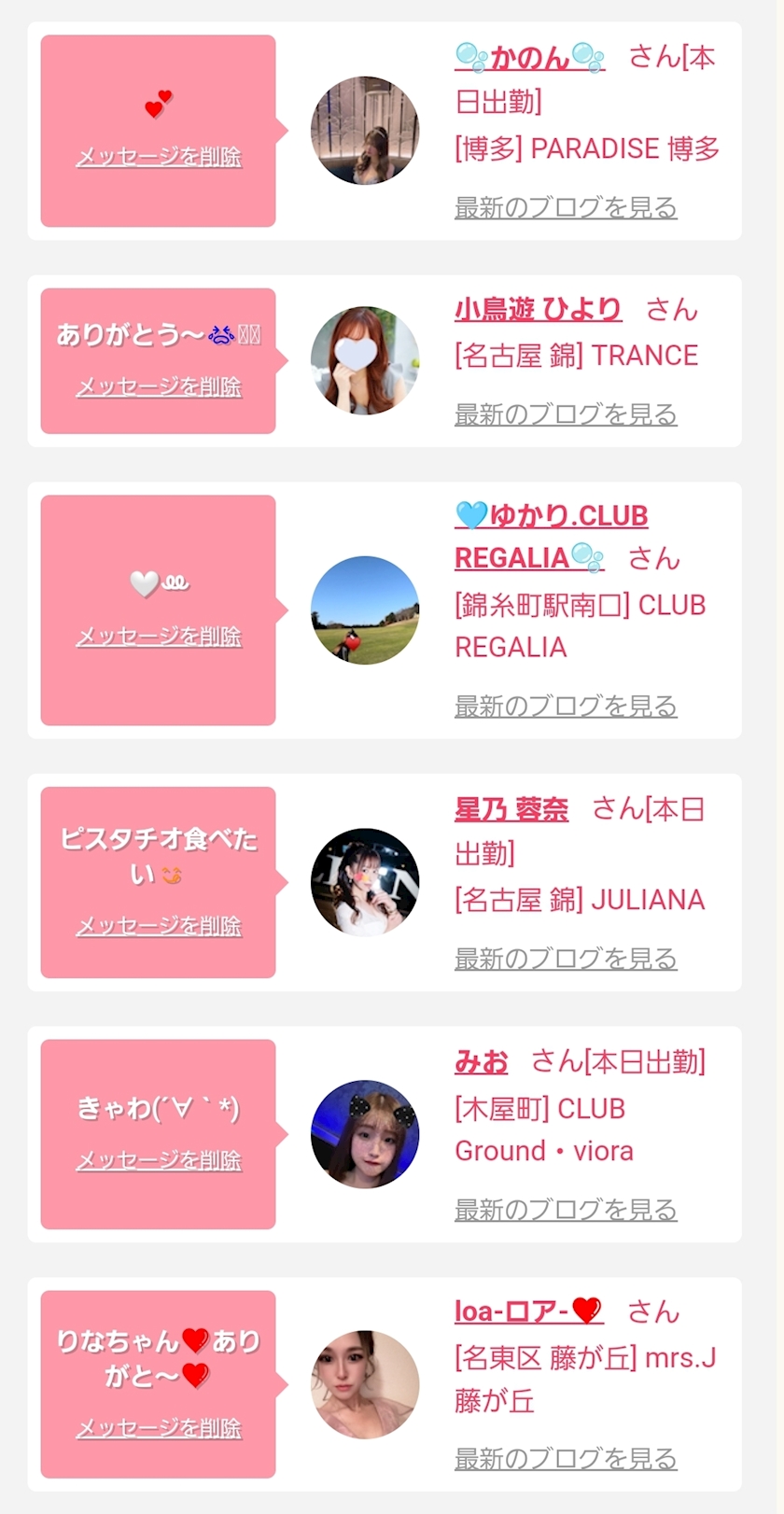Open 星乃 蓉奈's profile link
The image size is (784, 1514).
[511, 808]
